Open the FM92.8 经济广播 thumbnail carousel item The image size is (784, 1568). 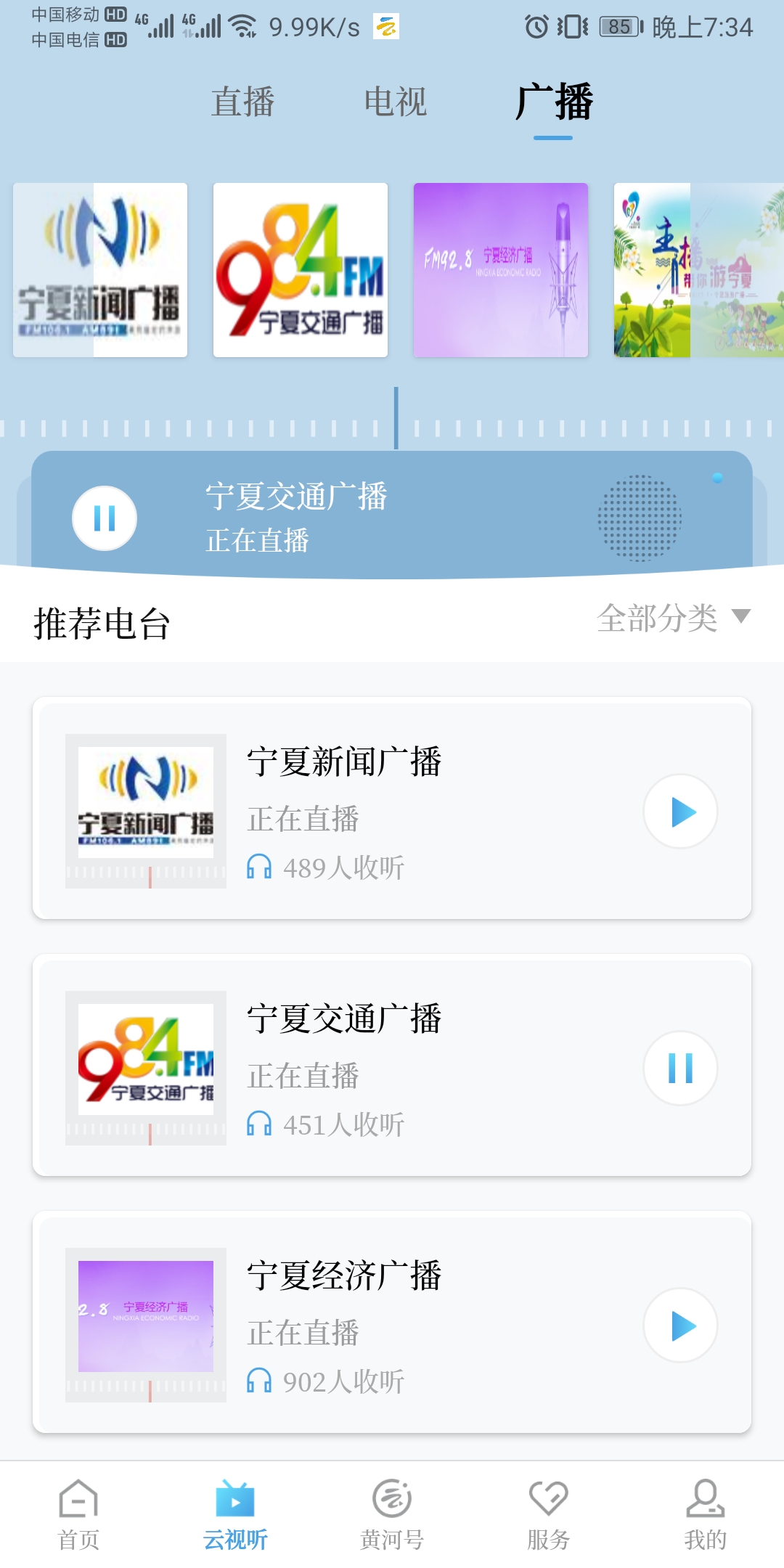[x=501, y=270]
